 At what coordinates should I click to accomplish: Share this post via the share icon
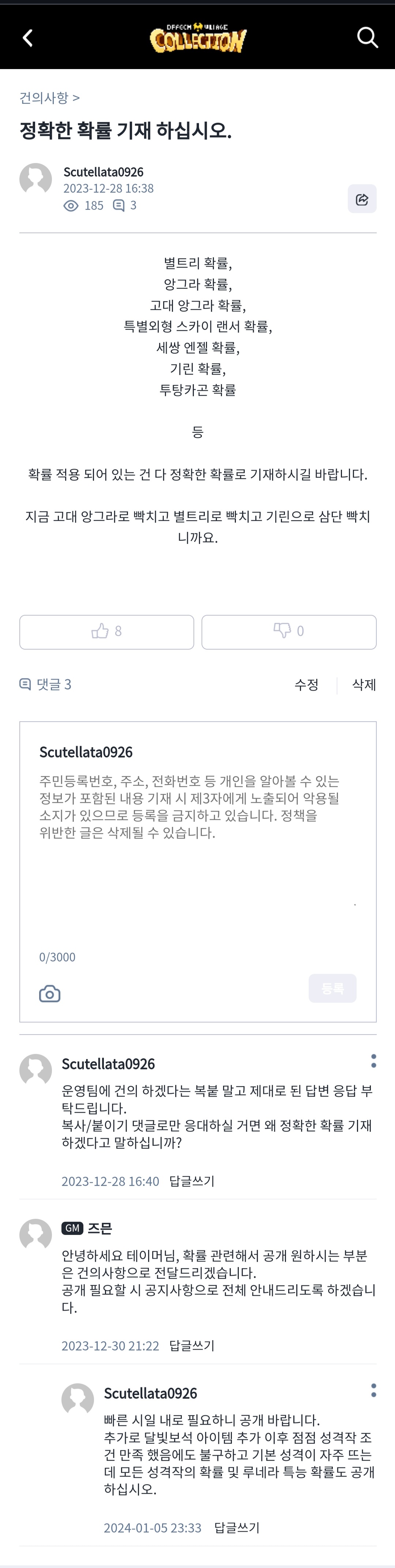coord(361,199)
